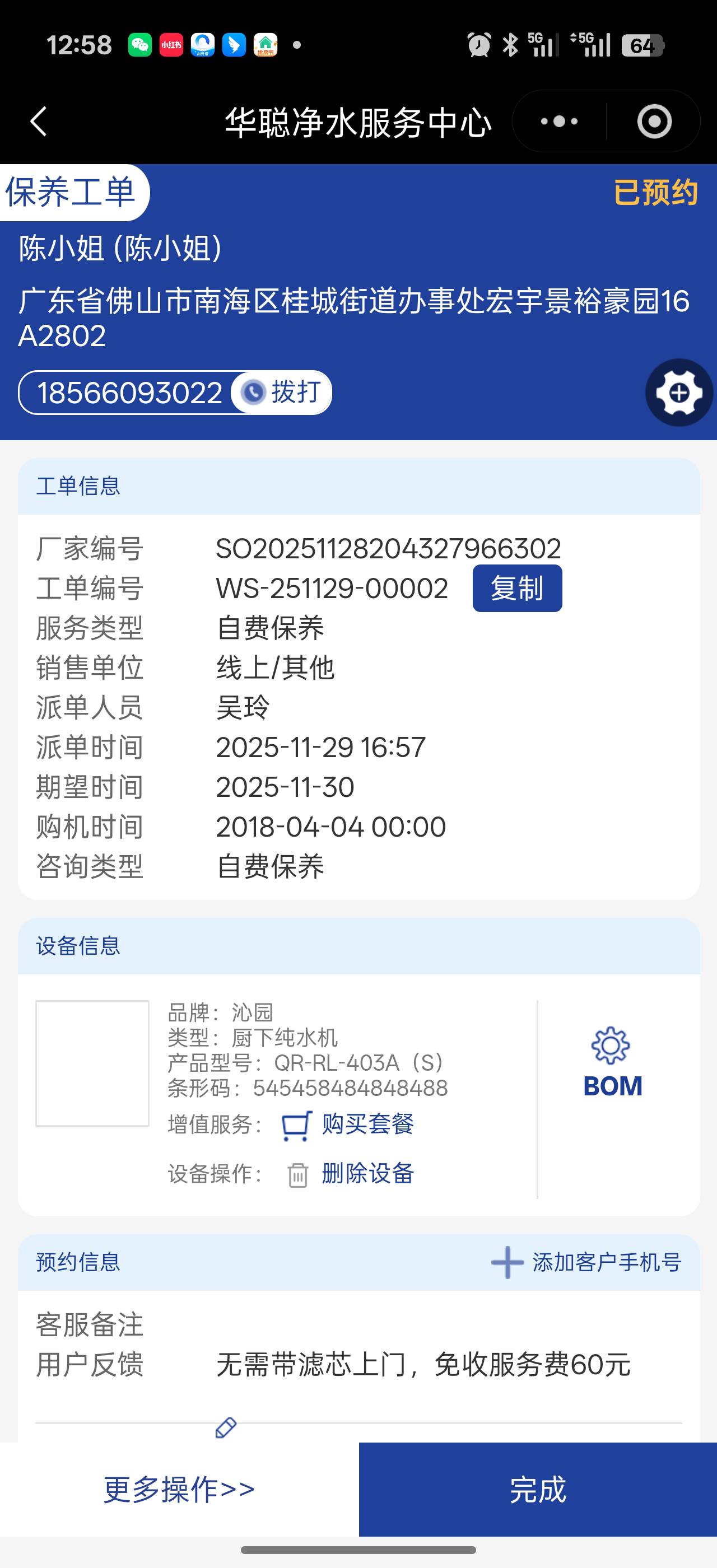Open the mini program three-dot menu

[558, 122]
